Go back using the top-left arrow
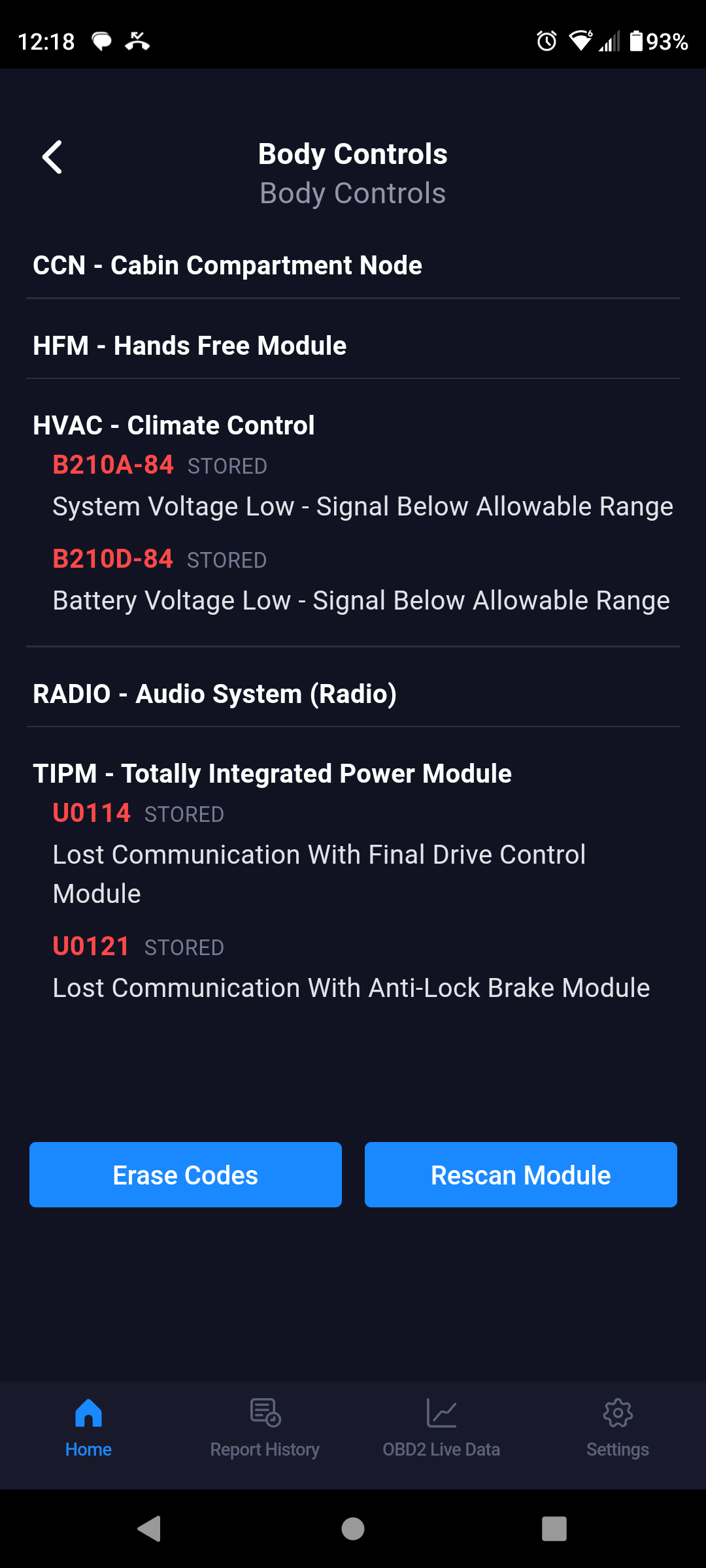 52,157
